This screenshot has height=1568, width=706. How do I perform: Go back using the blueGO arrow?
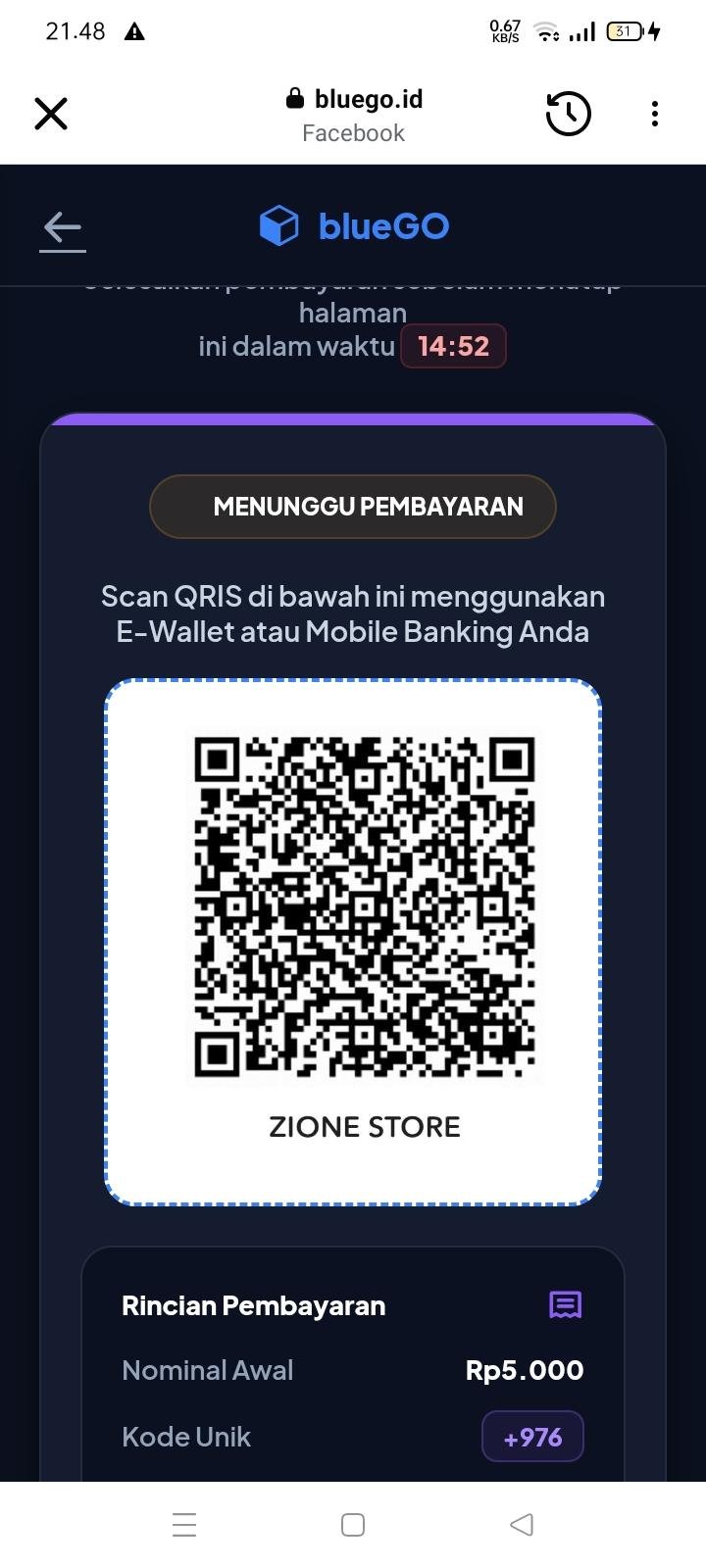63,229
